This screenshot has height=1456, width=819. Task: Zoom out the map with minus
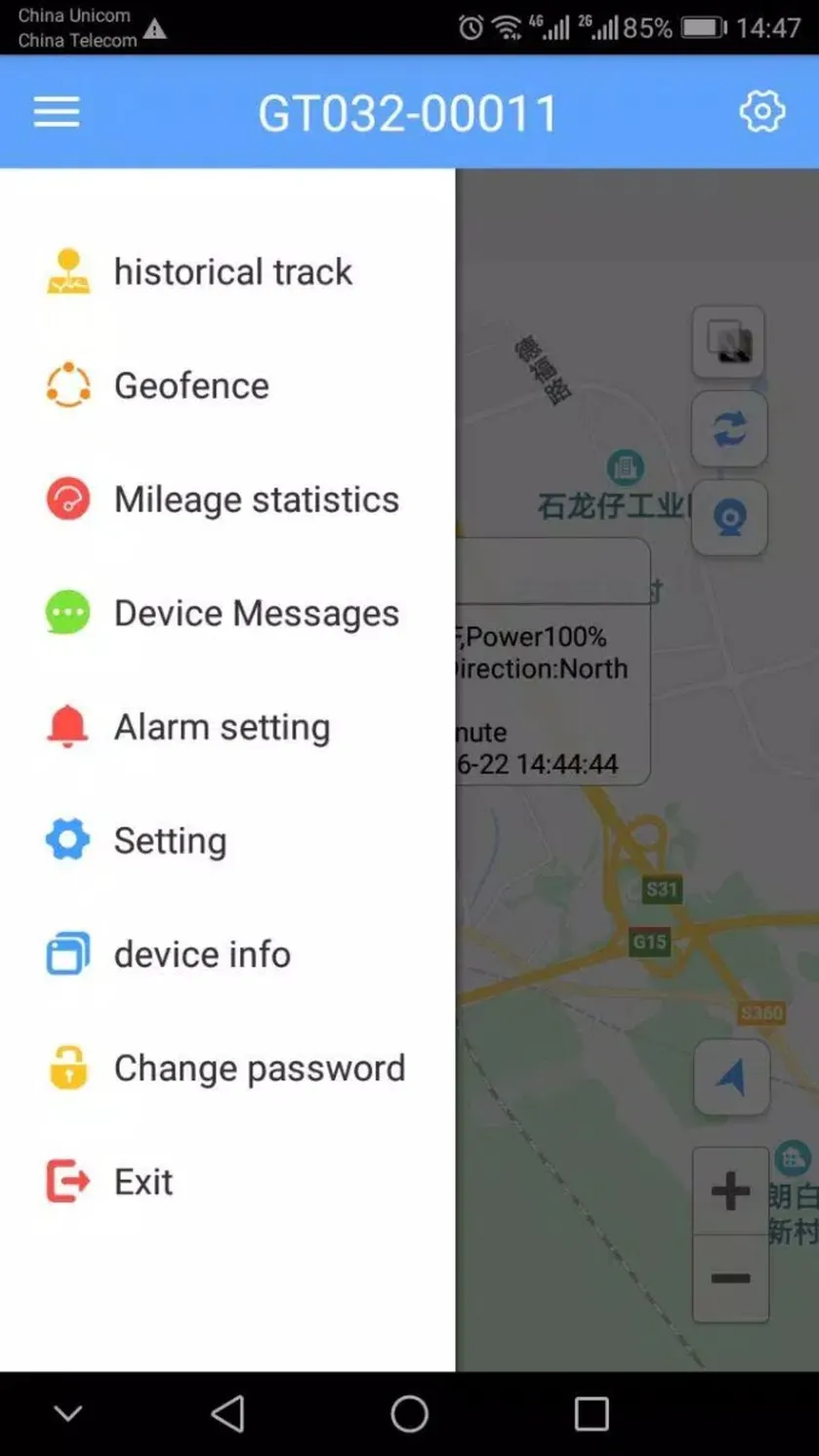(x=730, y=1278)
